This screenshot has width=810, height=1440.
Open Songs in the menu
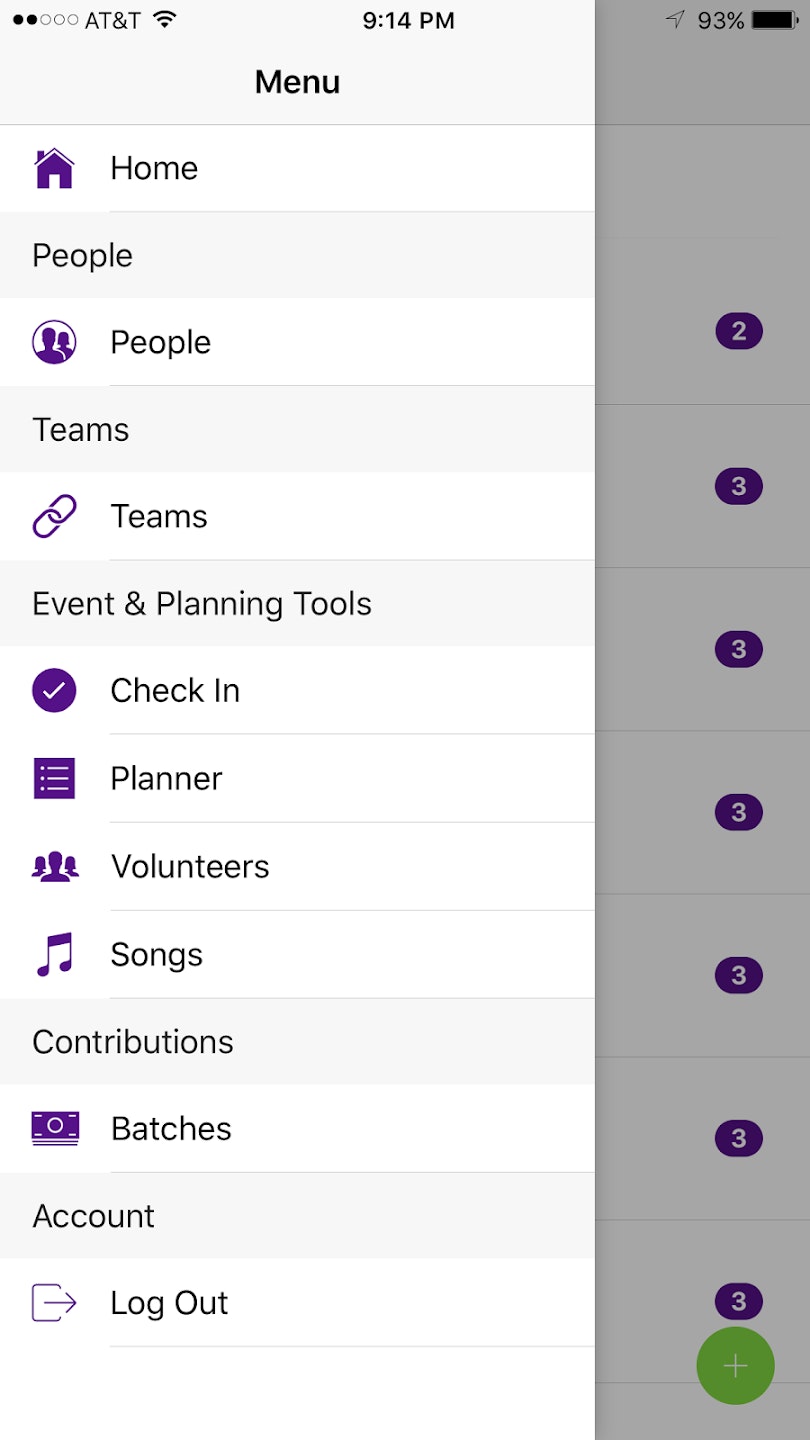click(x=156, y=954)
